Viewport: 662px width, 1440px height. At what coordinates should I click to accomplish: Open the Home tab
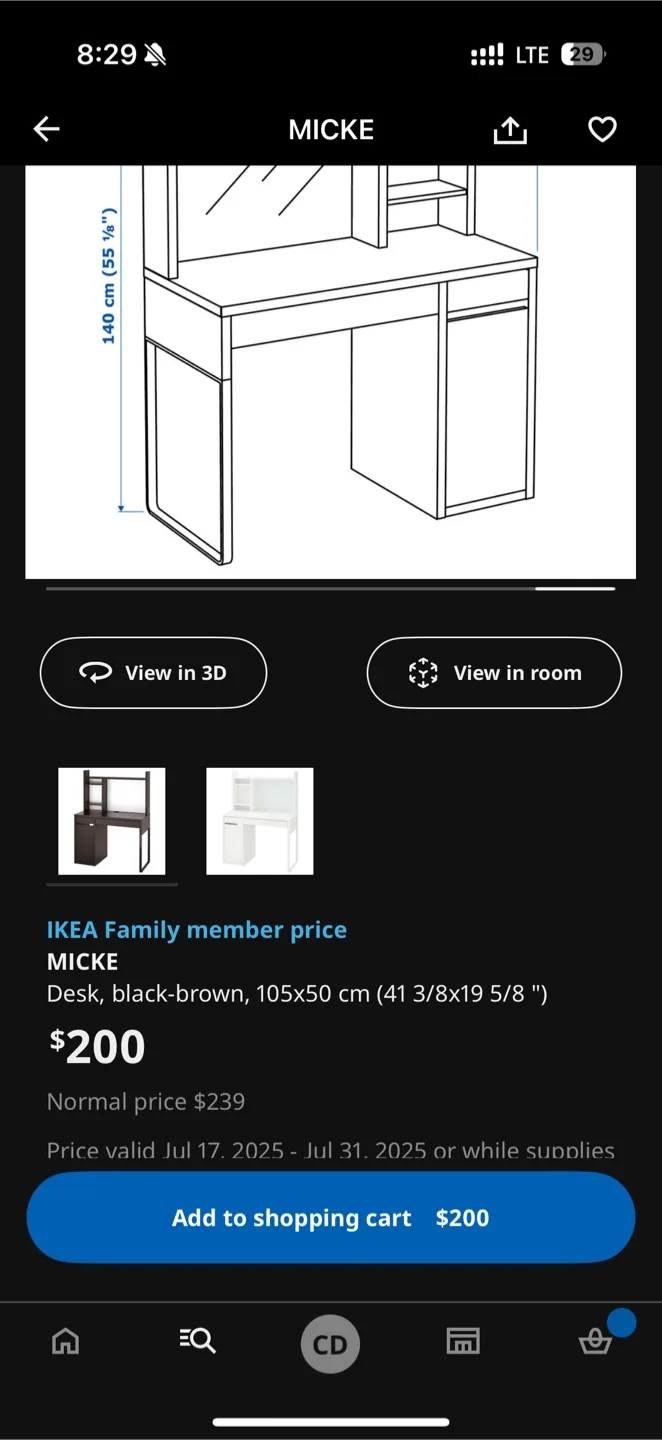65,1341
